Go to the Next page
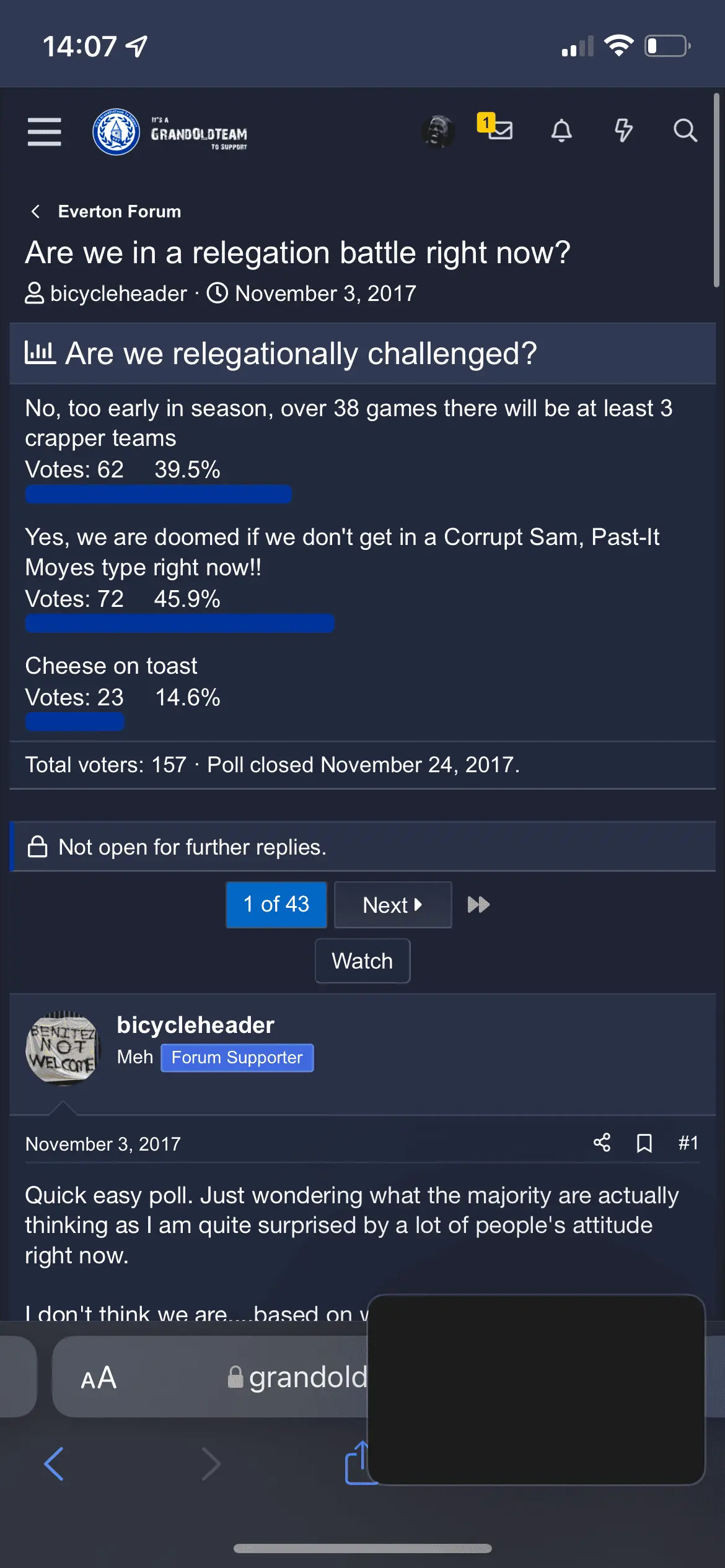Screen dimensions: 725x1568 pyautogui.click(x=393, y=905)
